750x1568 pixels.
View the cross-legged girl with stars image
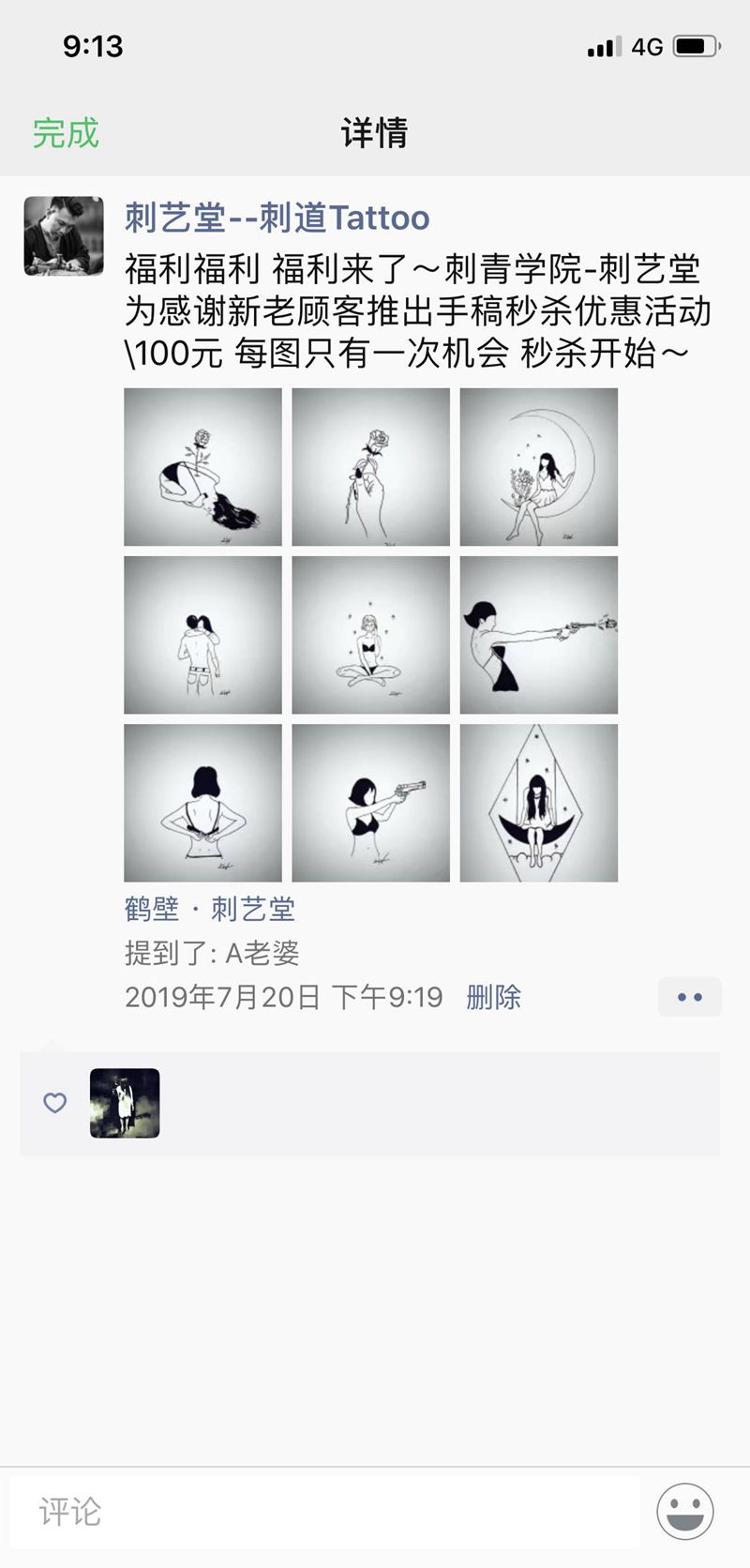370,635
